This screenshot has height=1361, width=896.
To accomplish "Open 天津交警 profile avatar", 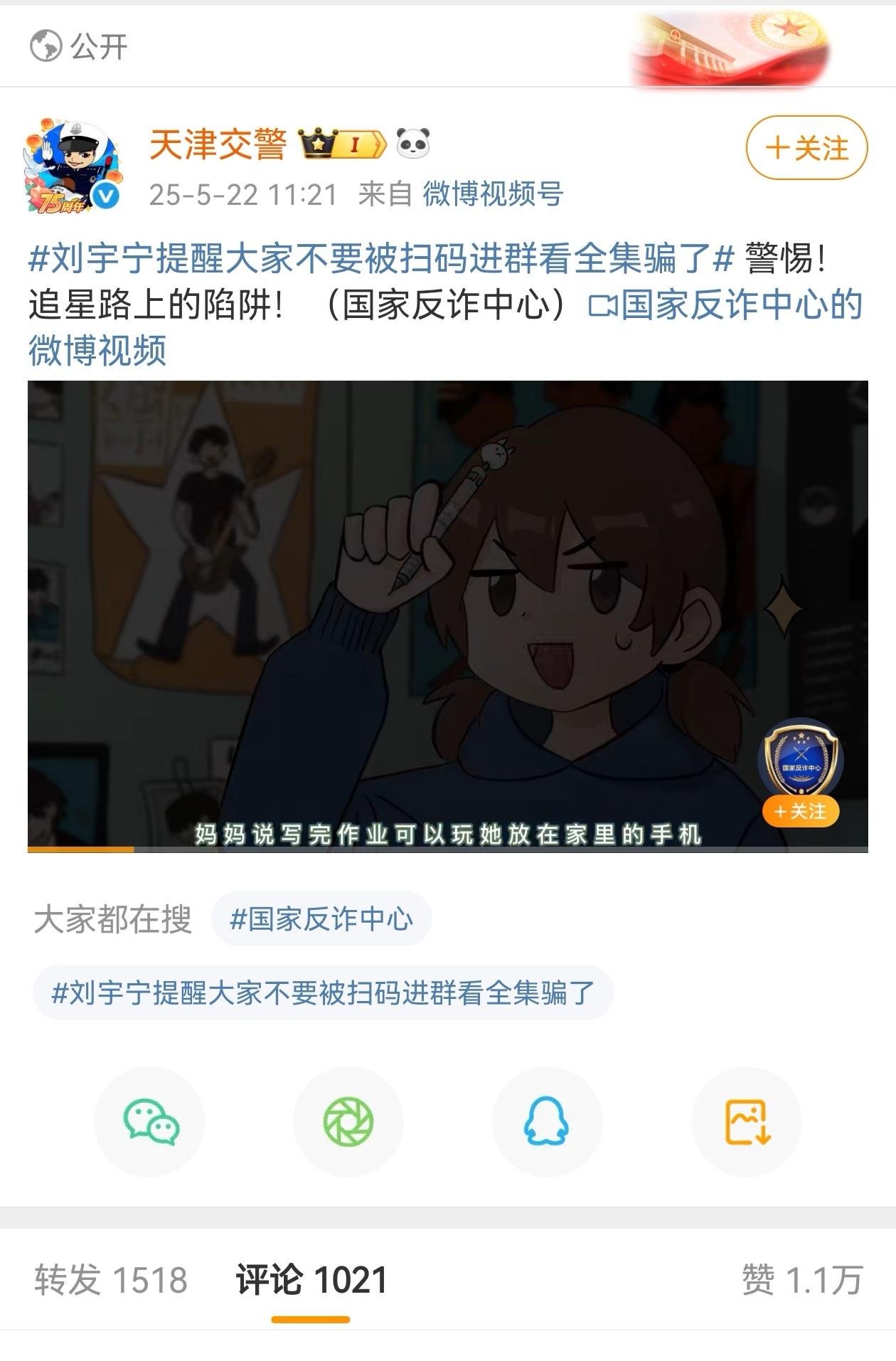I will pos(73,167).
